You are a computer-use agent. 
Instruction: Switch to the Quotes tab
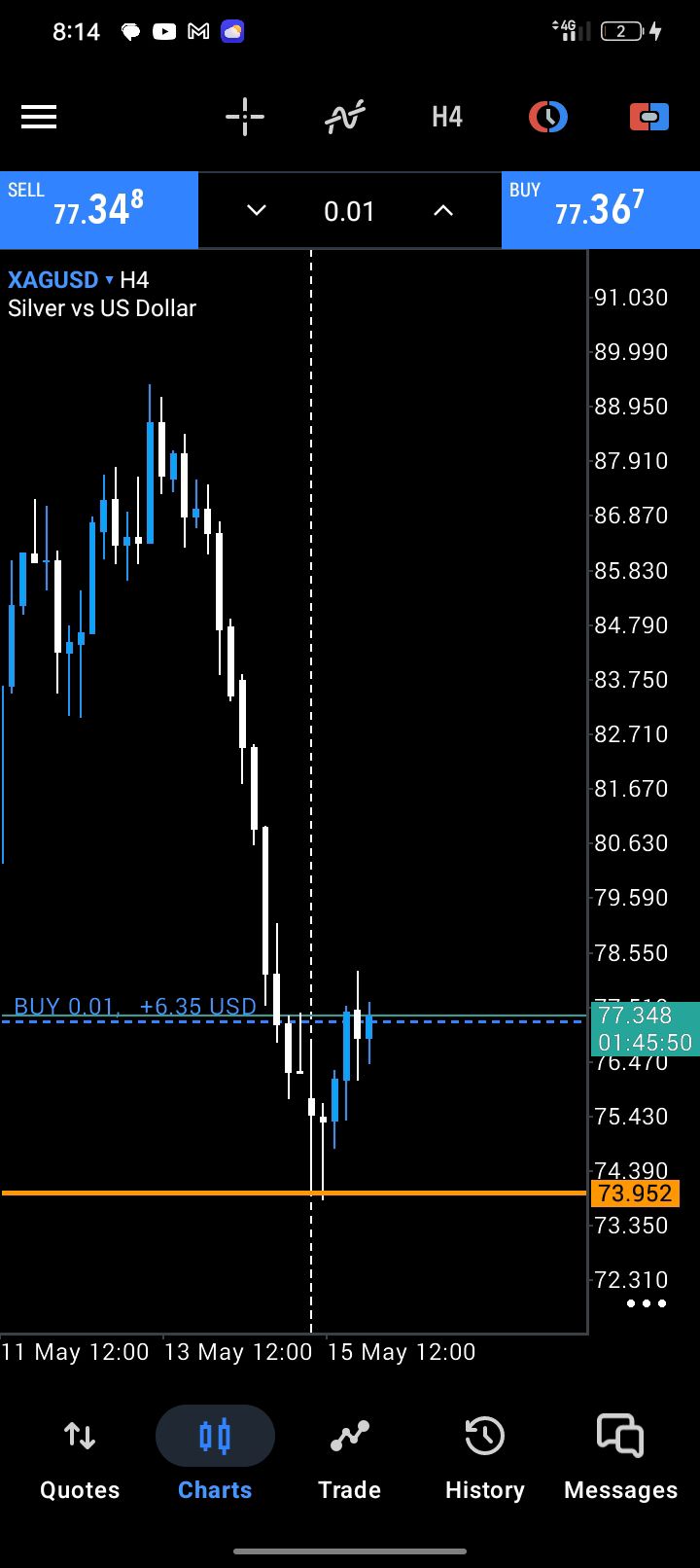[x=80, y=1457]
